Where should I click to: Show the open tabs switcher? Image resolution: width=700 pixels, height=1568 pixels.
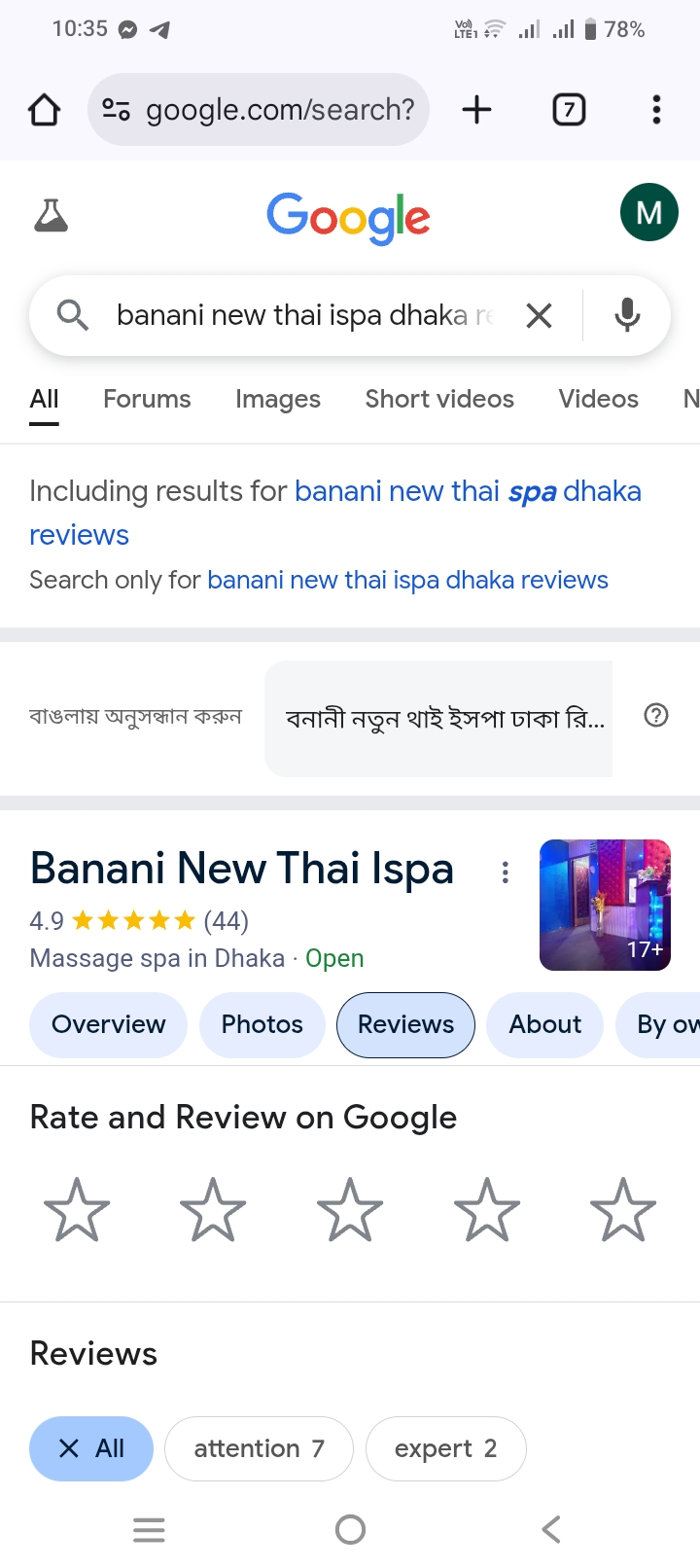[569, 110]
